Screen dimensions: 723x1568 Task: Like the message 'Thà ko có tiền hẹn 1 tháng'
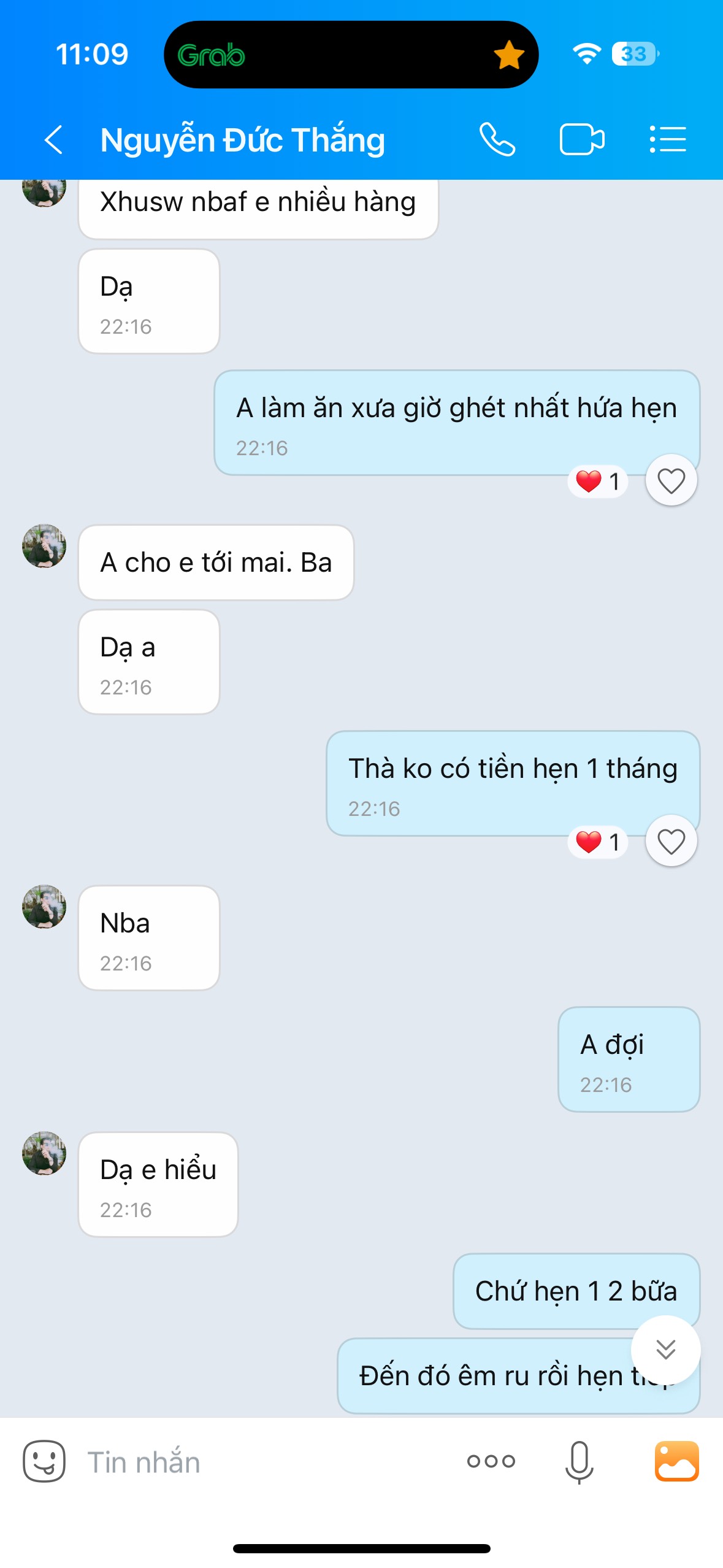(x=671, y=841)
